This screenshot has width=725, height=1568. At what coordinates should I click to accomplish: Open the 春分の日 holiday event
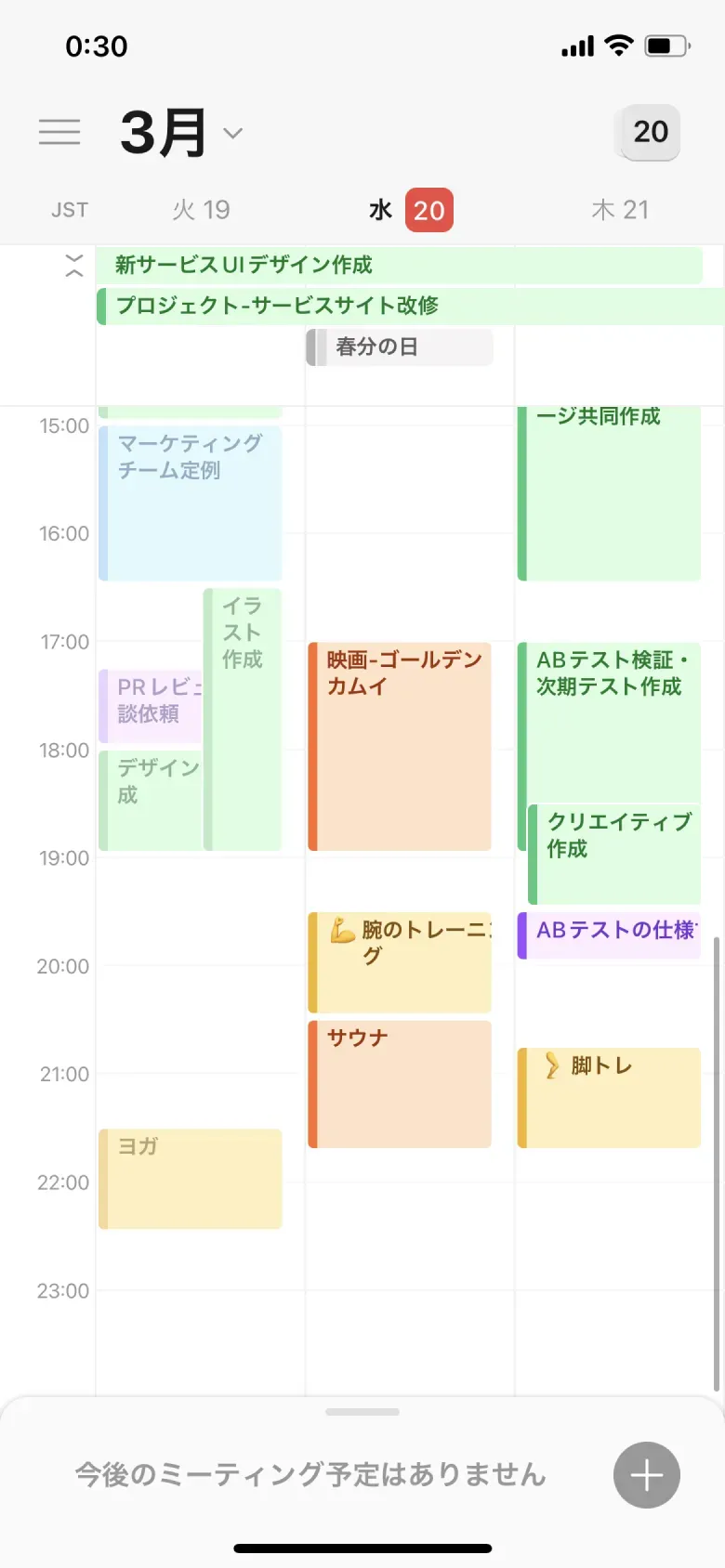(400, 346)
